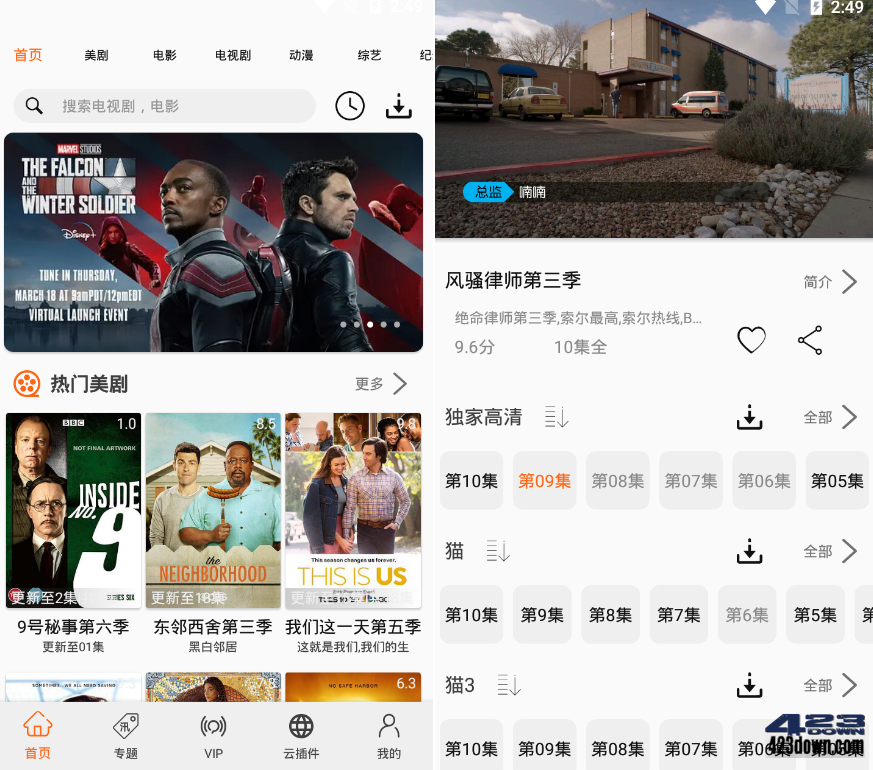Image resolution: width=873 pixels, height=770 pixels.
Task: Open the downloads icon beside the search bar
Action: click(399, 106)
